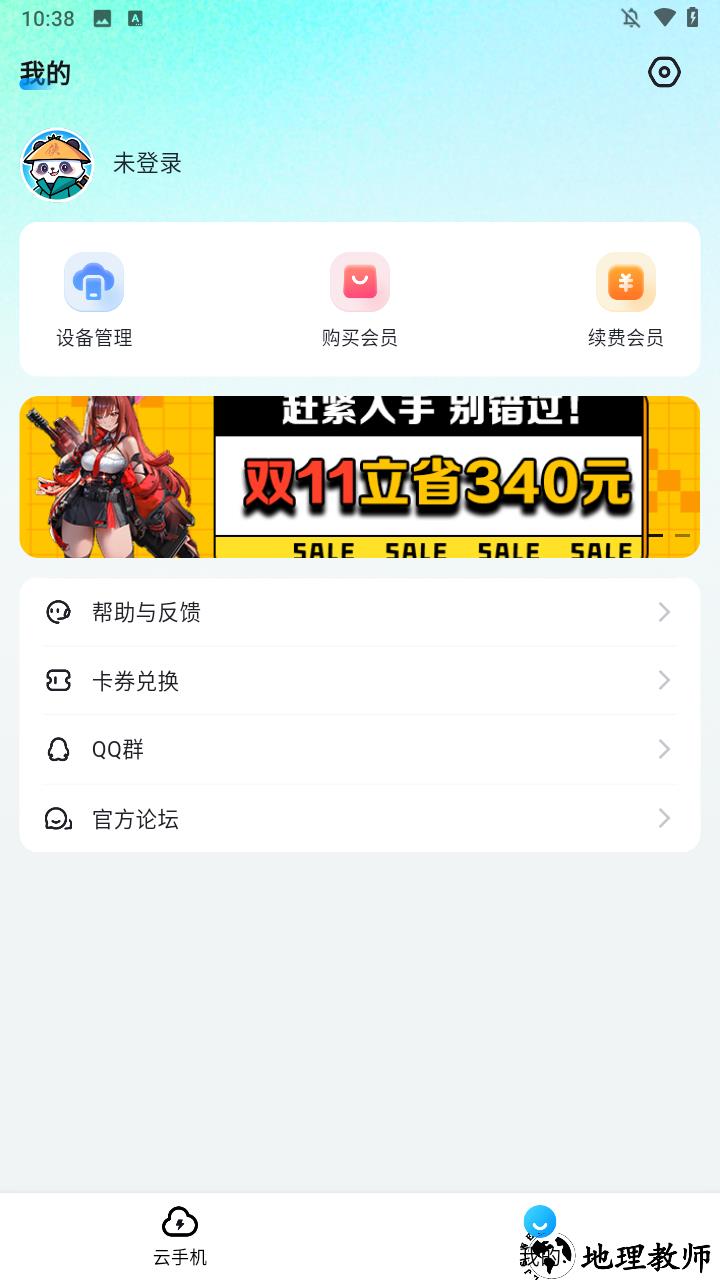Open the 双11立省340元 promo banner
This screenshot has height=1280, width=720.
(x=360, y=477)
